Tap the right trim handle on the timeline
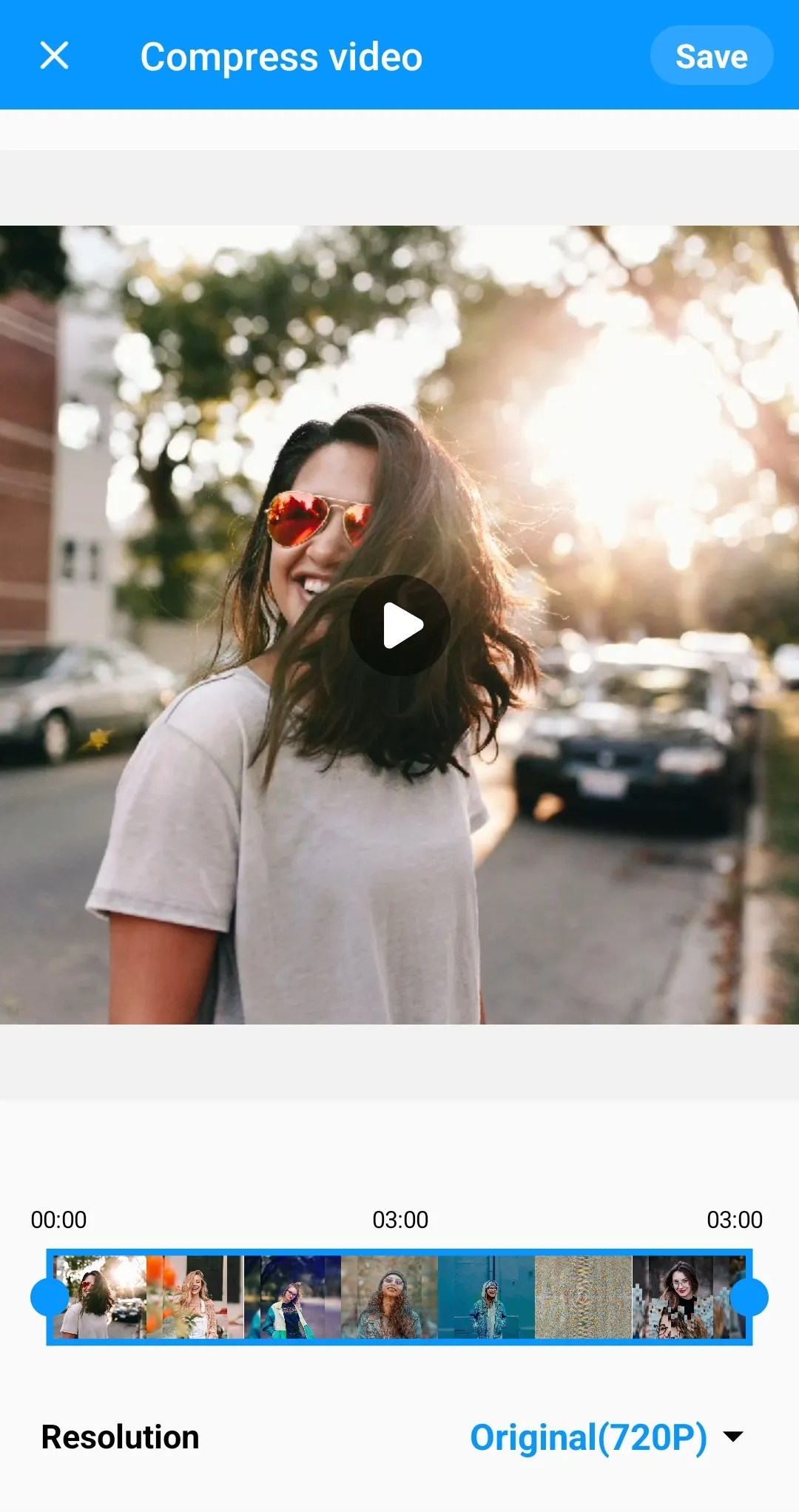The width and height of the screenshot is (799, 1512). (749, 1297)
